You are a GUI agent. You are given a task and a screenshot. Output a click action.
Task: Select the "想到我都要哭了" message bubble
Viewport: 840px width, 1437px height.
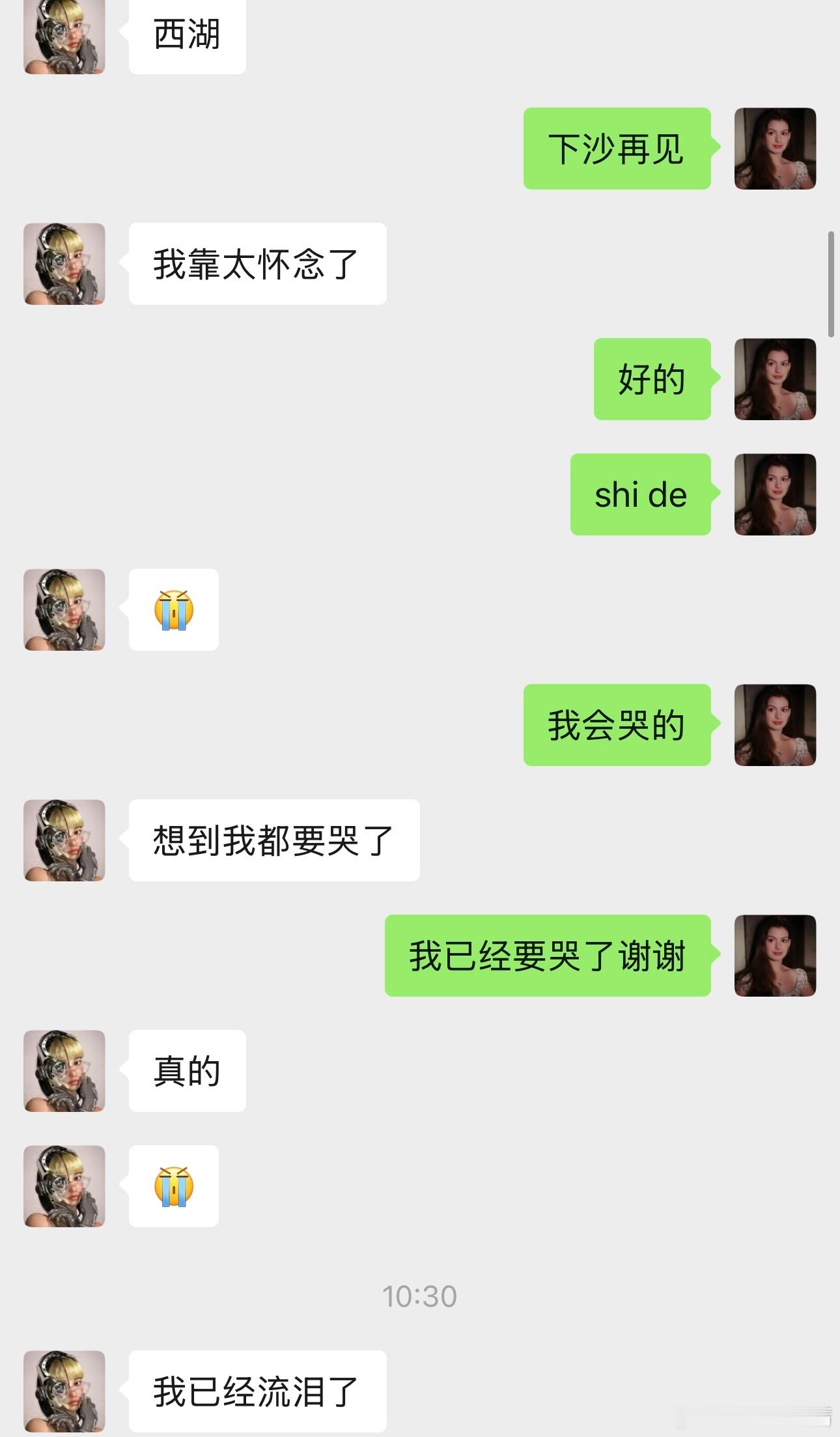tap(273, 842)
